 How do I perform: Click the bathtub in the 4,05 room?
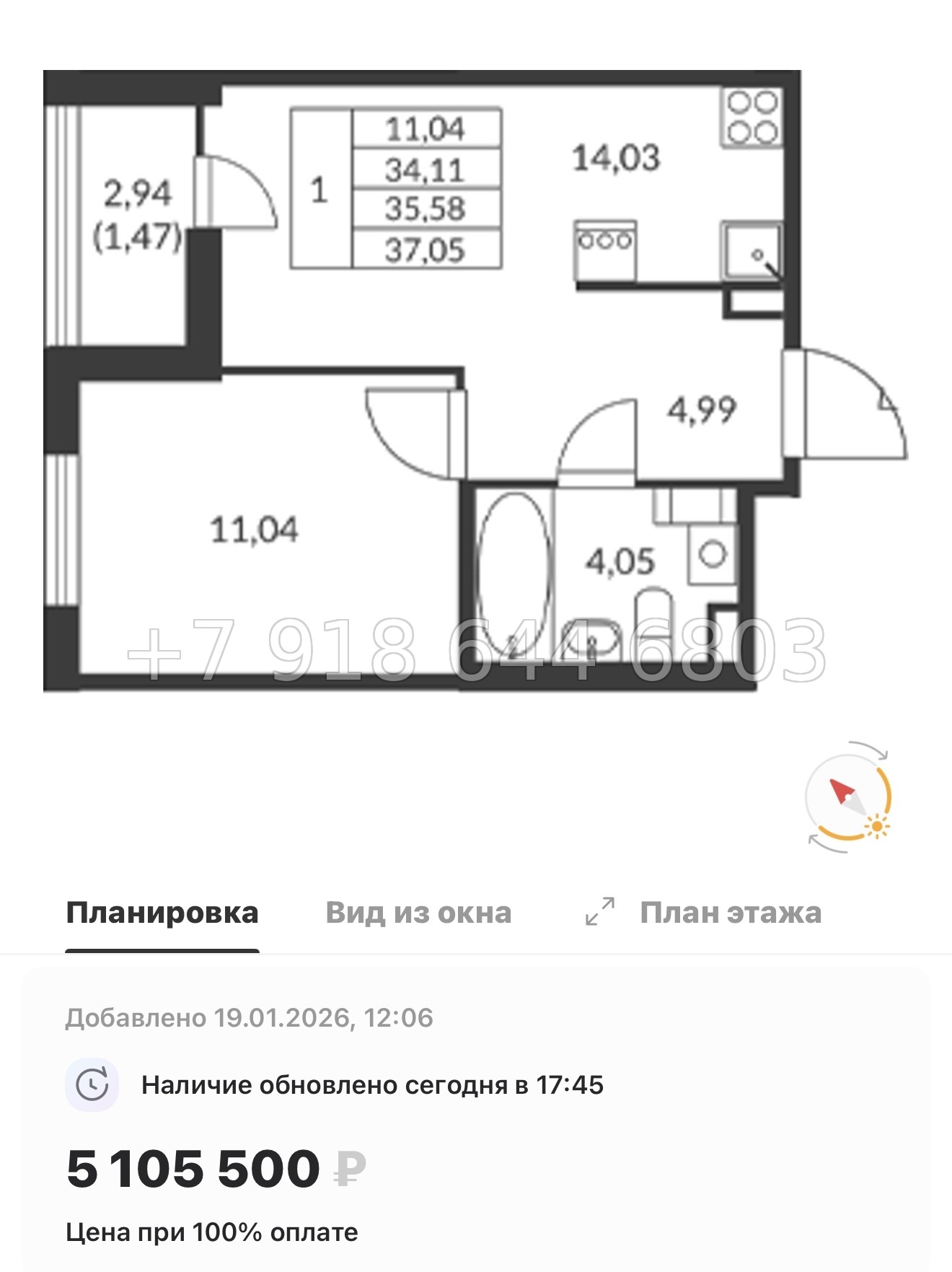[x=516, y=577]
